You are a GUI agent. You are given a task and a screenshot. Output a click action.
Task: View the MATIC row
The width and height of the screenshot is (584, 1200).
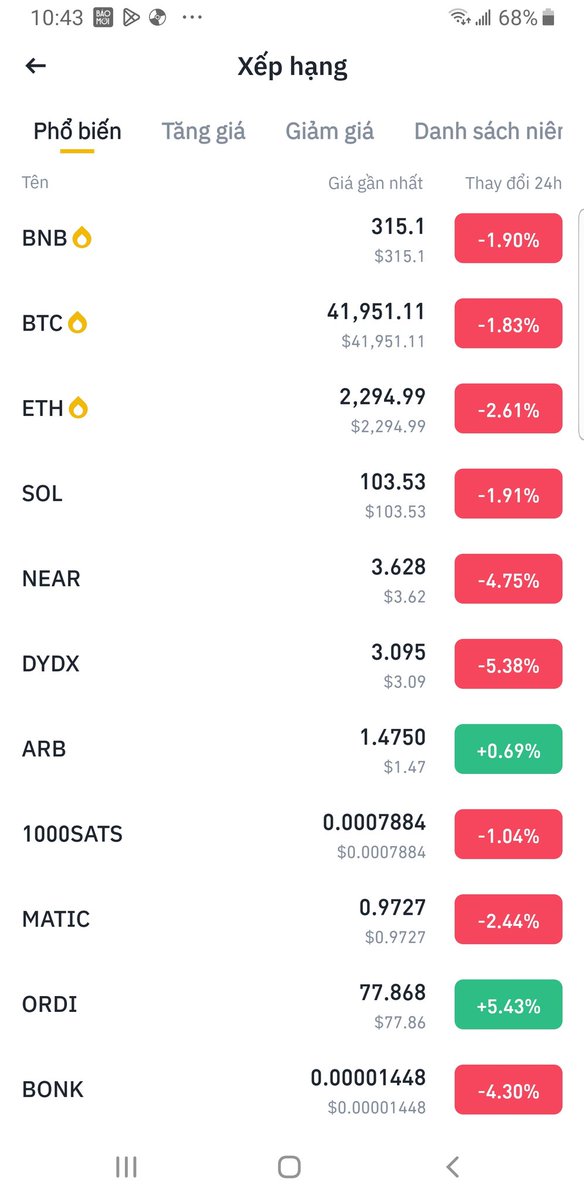click(292, 919)
